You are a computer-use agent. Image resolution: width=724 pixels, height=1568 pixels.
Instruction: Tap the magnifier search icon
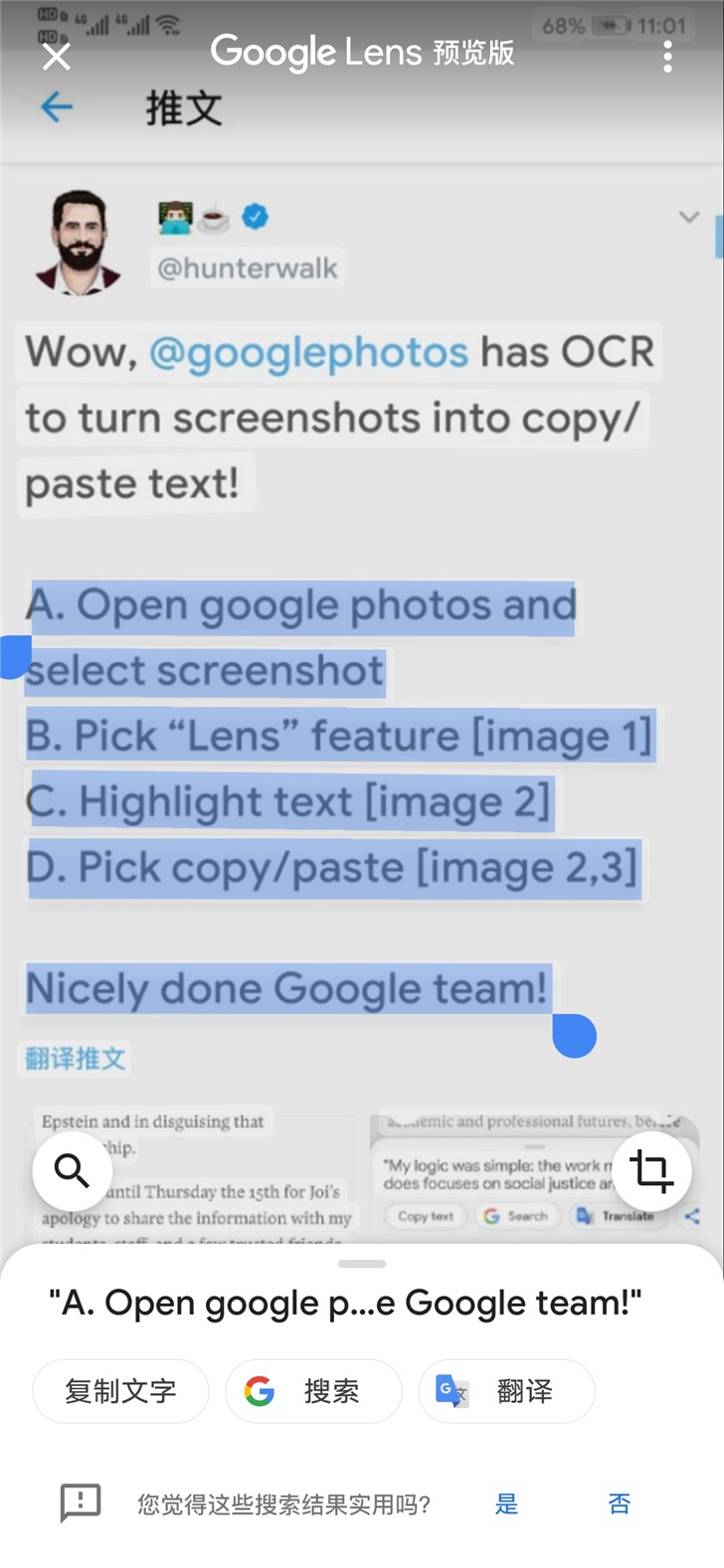[72, 1171]
